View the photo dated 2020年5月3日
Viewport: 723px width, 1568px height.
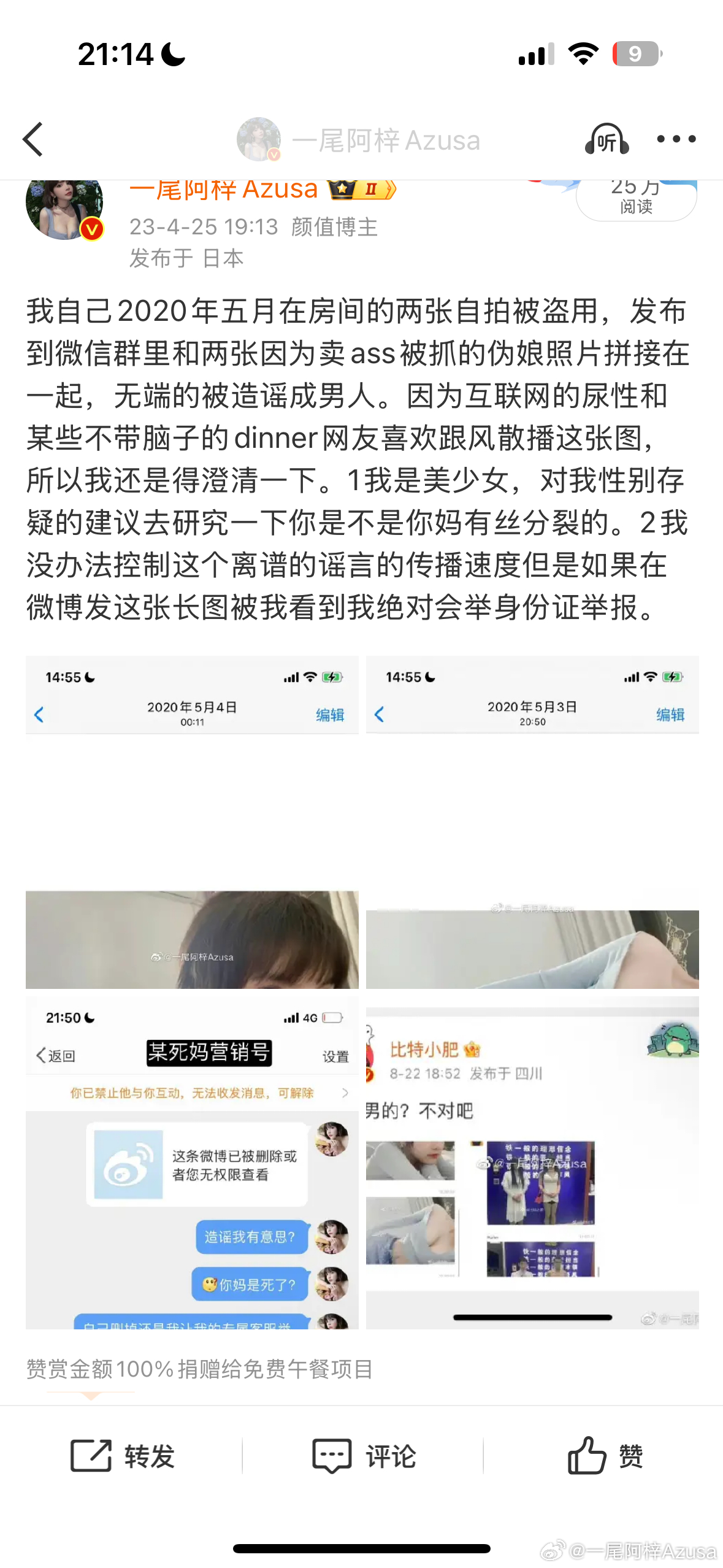[x=532, y=822]
